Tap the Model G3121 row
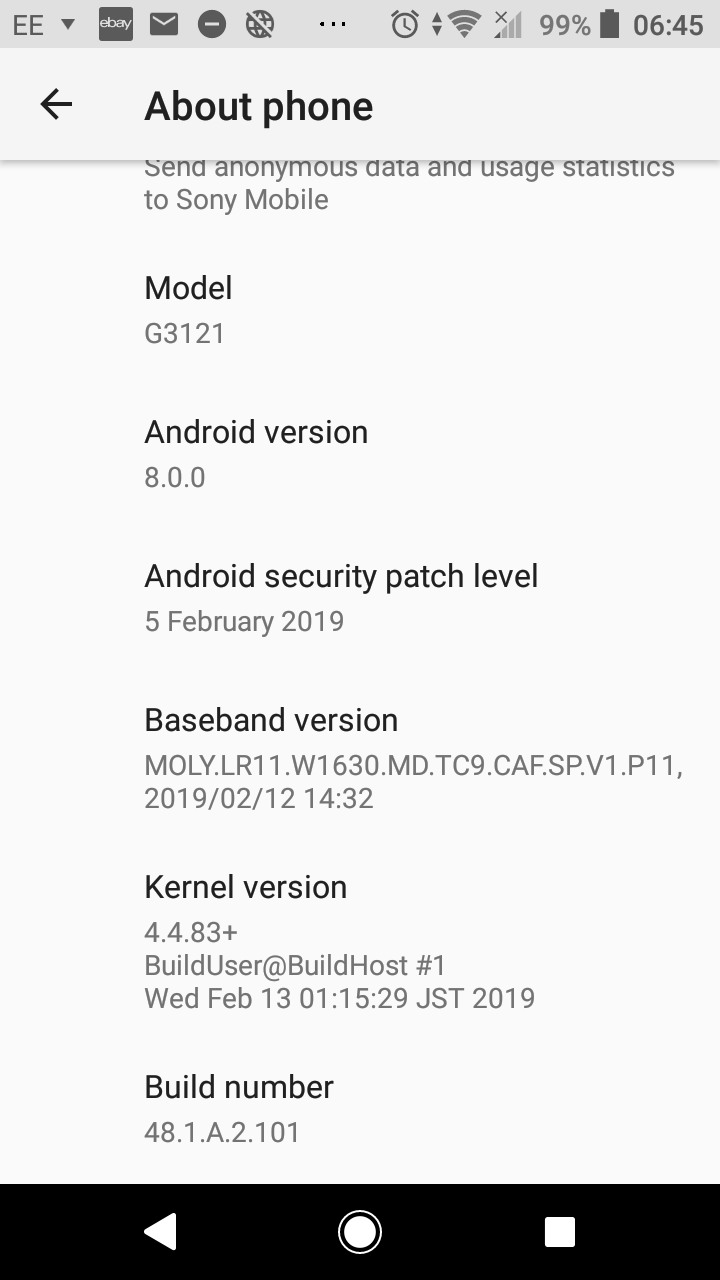This screenshot has width=720, height=1280. tap(360, 309)
